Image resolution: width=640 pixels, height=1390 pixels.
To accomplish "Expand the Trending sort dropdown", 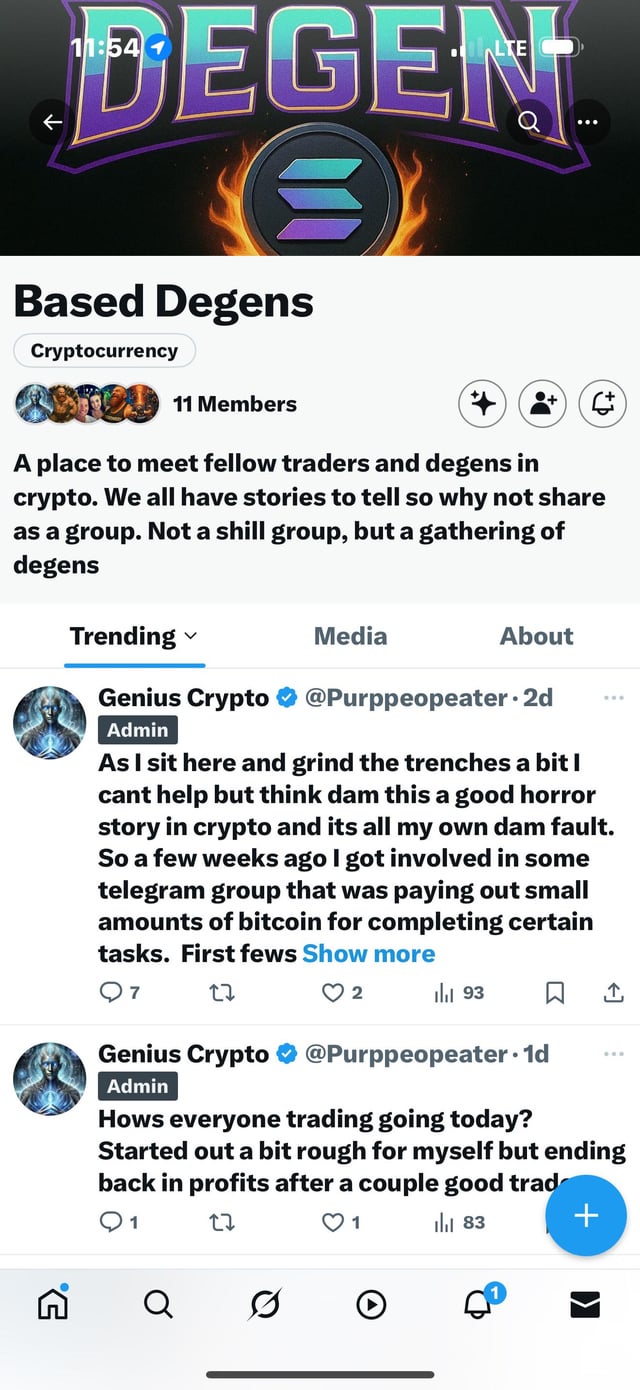I will click(134, 636).
